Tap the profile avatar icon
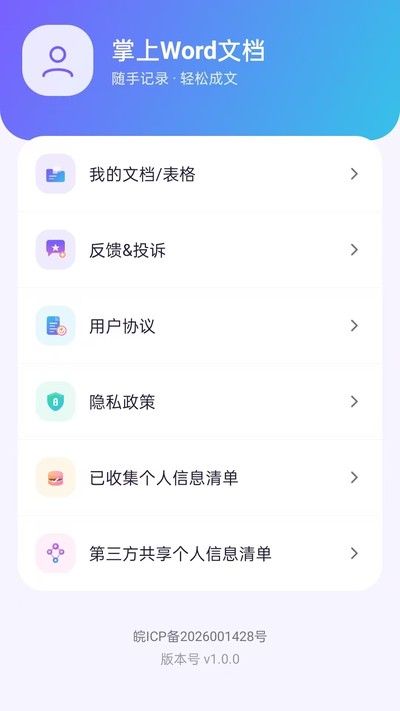Image resolution: width=400 pixels, height=711 pixels. (x=58, y=60)
